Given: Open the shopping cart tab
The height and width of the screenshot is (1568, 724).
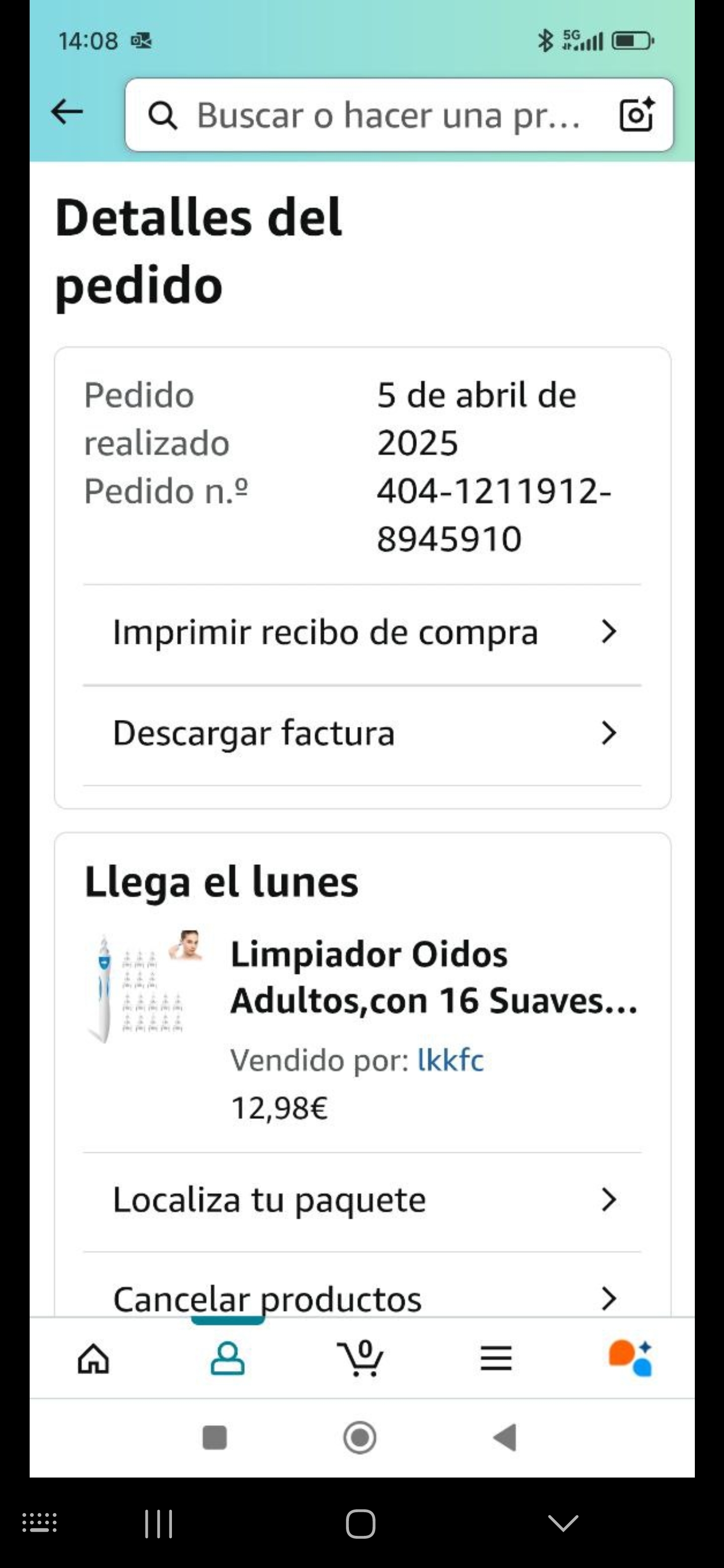Looking at the screenshot, I should 360,1359.
